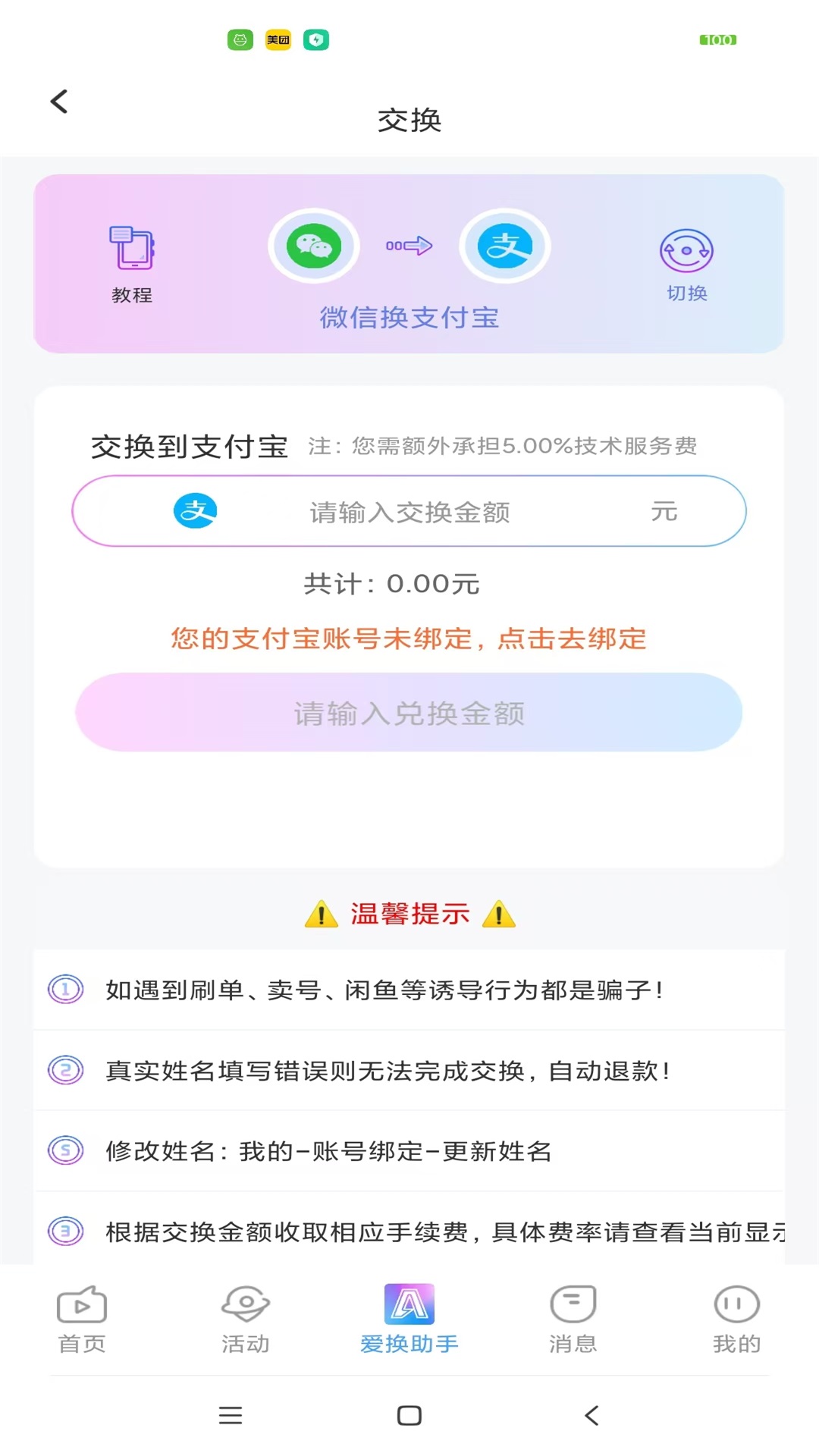Viewport: 819px width, 1456px height.
Task: Select the Alipay icon in the exchange banner
Action: tap(504, 246)
